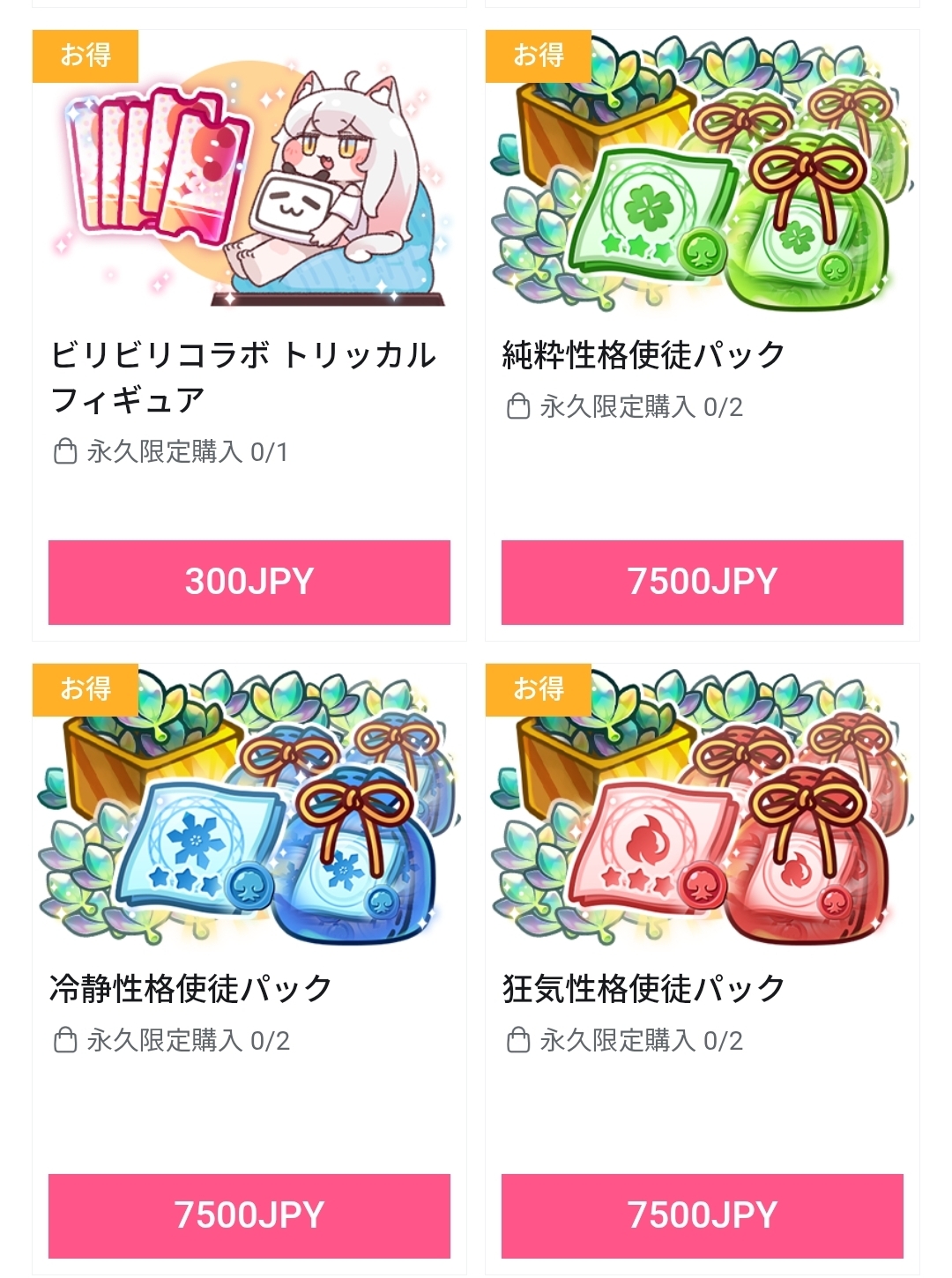Screen dimensions: 952x1278
Task: Purchase 純粋性格使徒パック for 7500JPY
Action: click(x=702, y=582)
